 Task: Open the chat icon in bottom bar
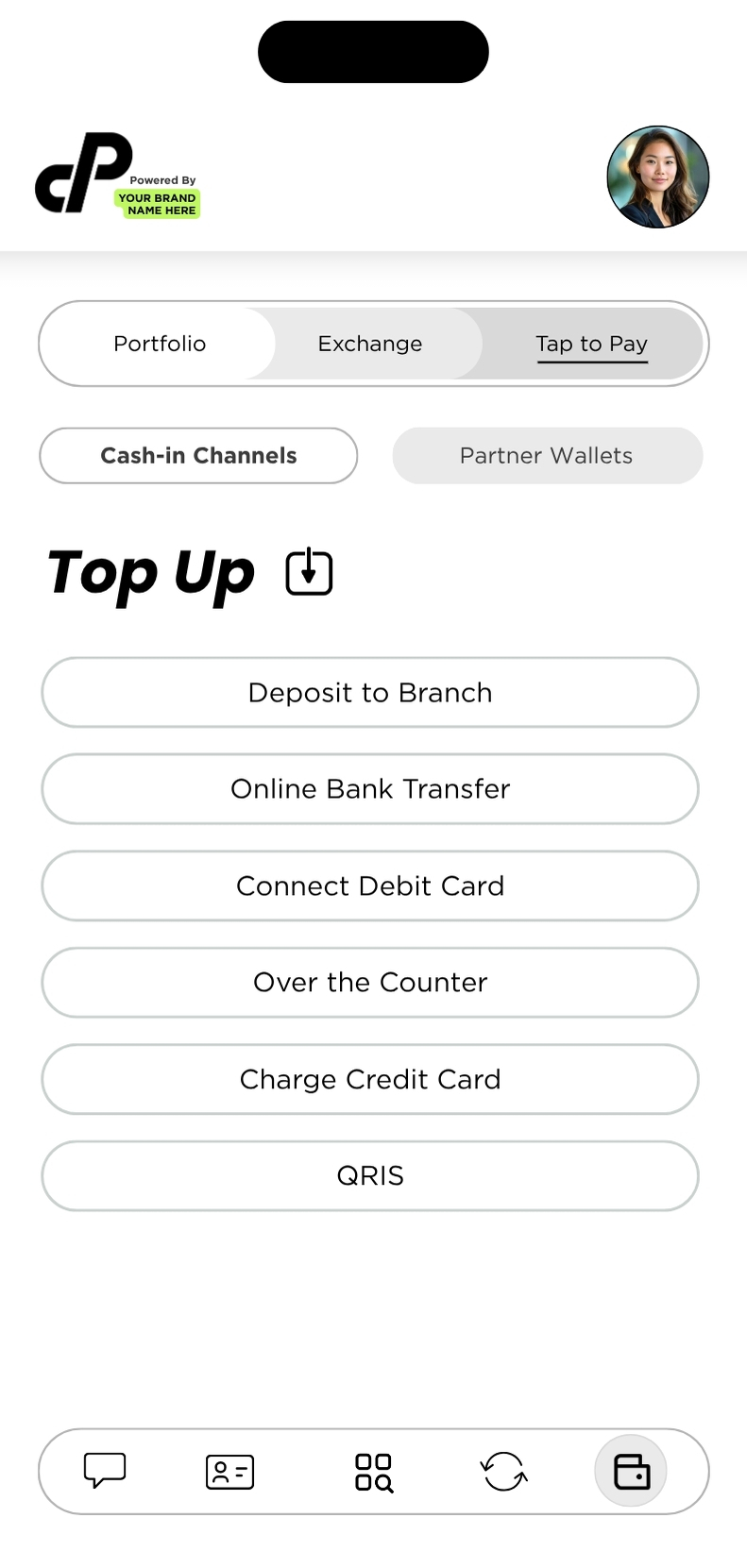pyautogui.click(x=105, y=1471)
